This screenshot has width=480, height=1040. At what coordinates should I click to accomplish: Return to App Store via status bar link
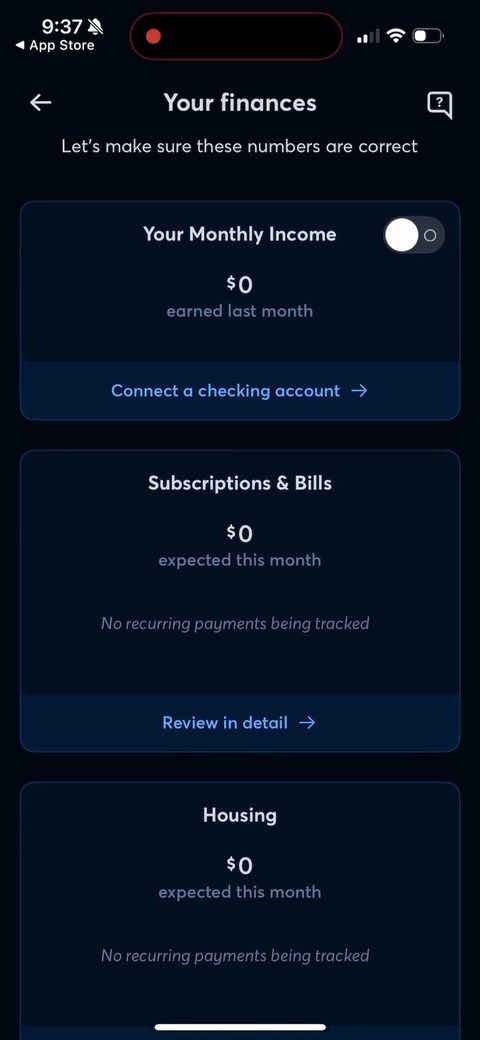55,46
